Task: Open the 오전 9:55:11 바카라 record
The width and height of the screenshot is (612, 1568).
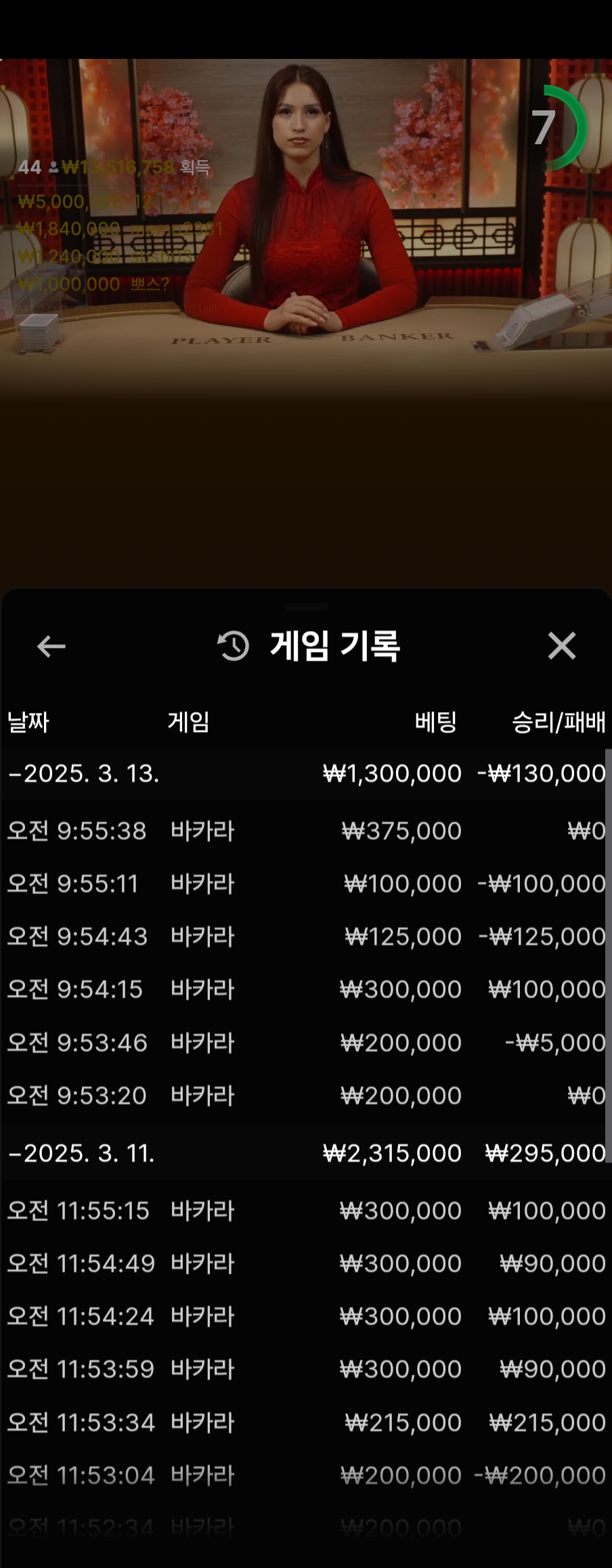Action: coord(305,884)
